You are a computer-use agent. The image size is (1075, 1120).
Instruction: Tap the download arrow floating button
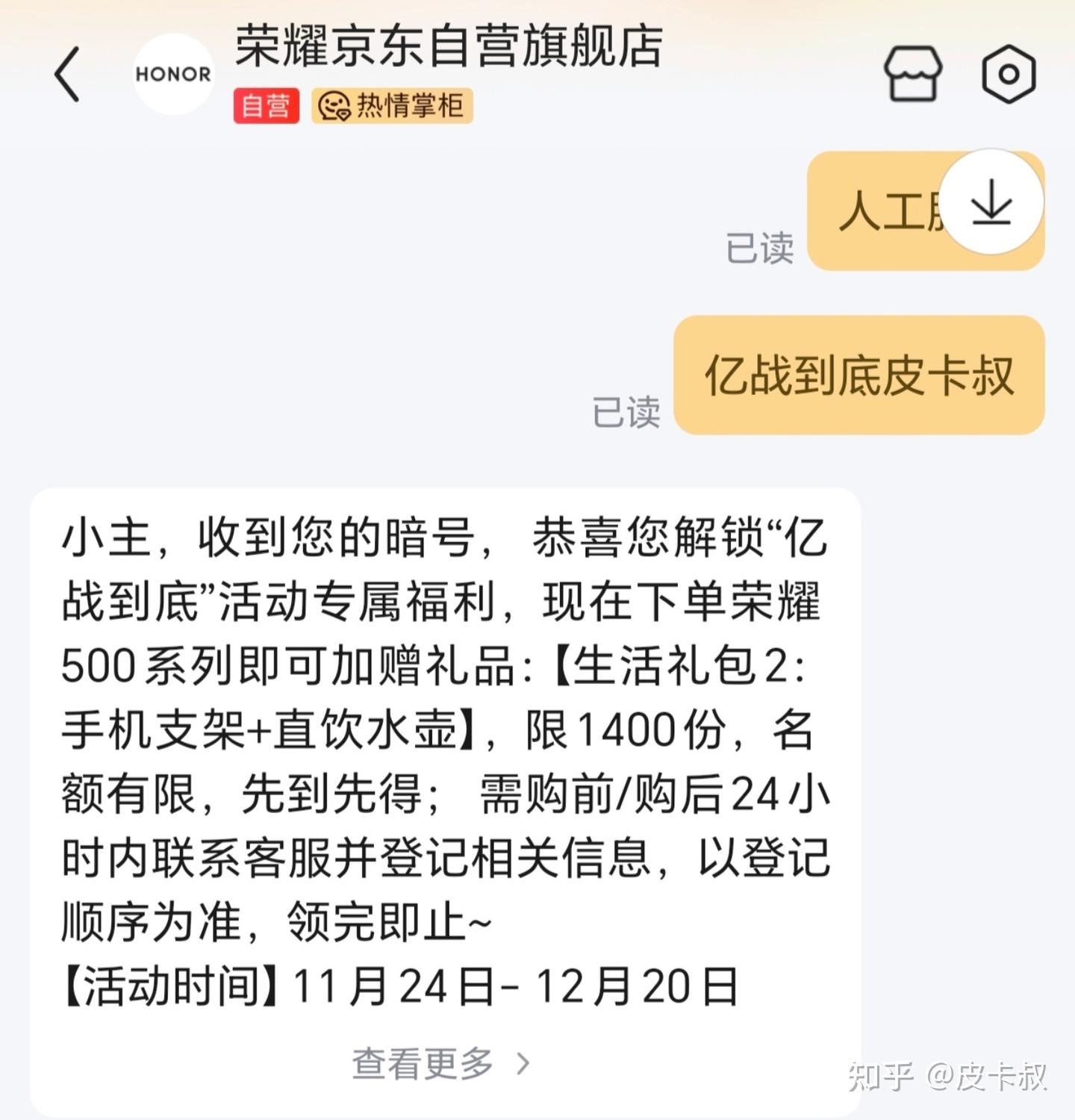pyautogui.click(x=991, y=202)
